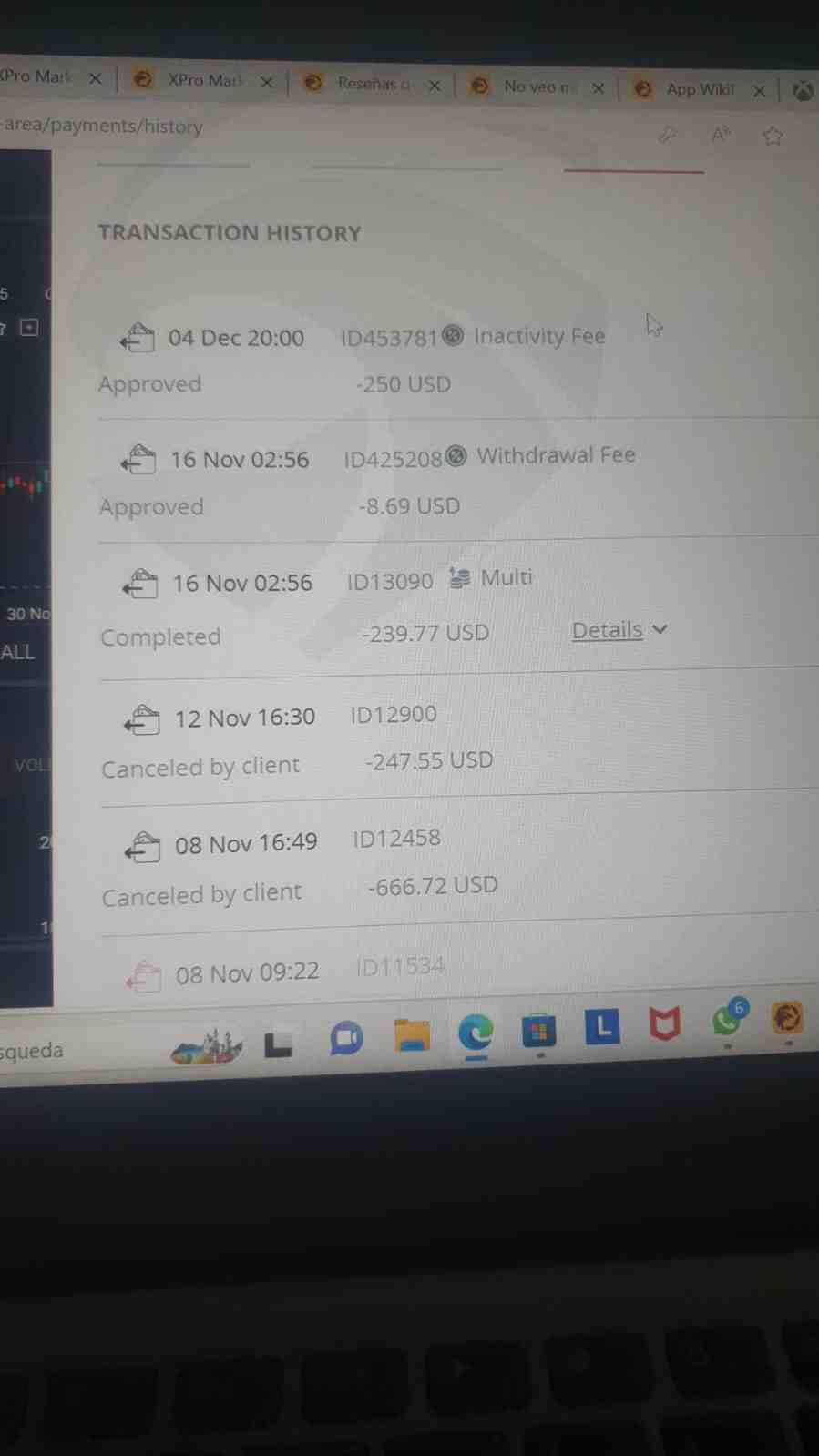Open McAfee from the taskbar
This screenshot has height=1456, width=819.
click(x=664, y=1025)
